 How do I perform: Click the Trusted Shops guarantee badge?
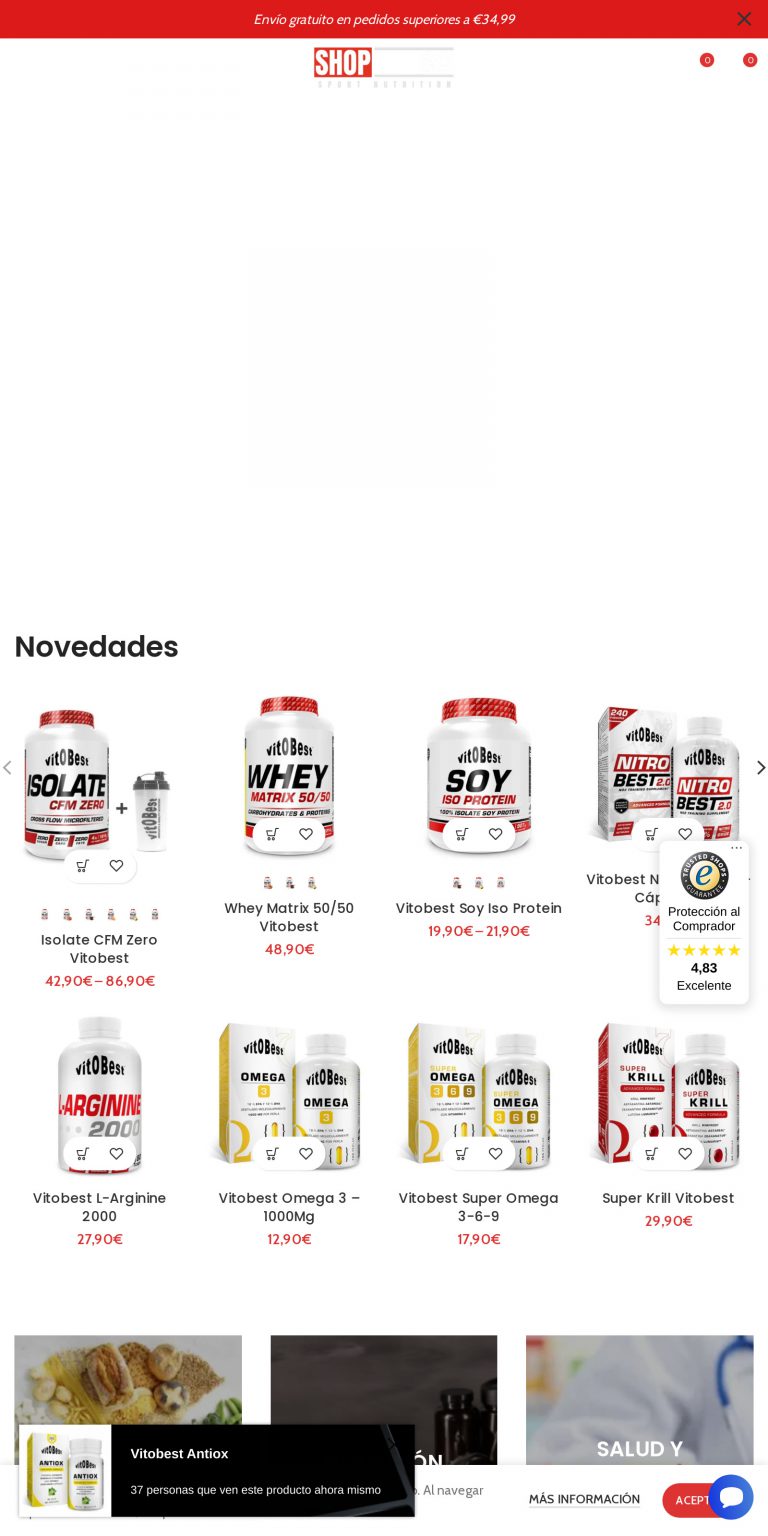[704, 877]
